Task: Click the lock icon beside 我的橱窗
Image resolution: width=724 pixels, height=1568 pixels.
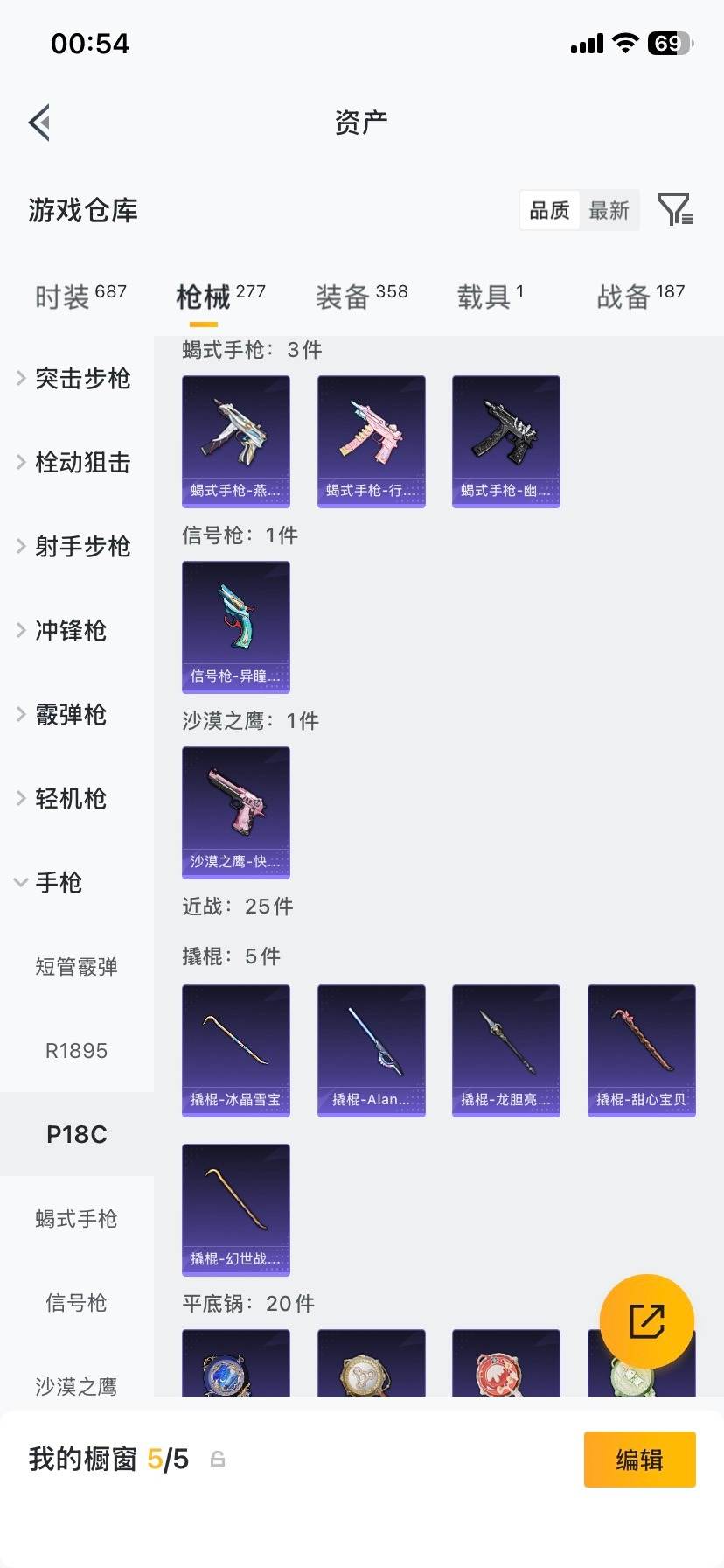Action: coord(217,1459)
